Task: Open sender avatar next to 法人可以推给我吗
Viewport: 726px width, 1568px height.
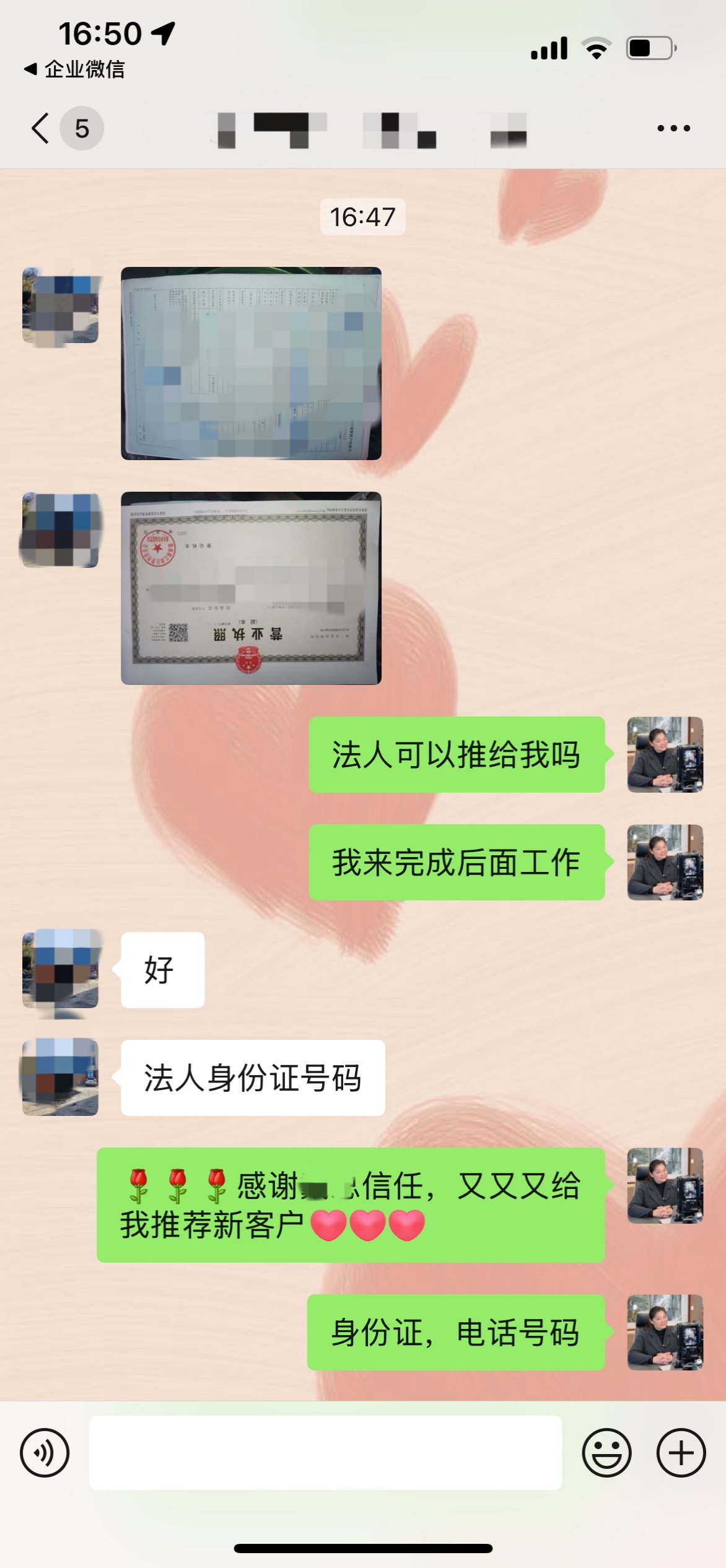Action: pos(665,754)
